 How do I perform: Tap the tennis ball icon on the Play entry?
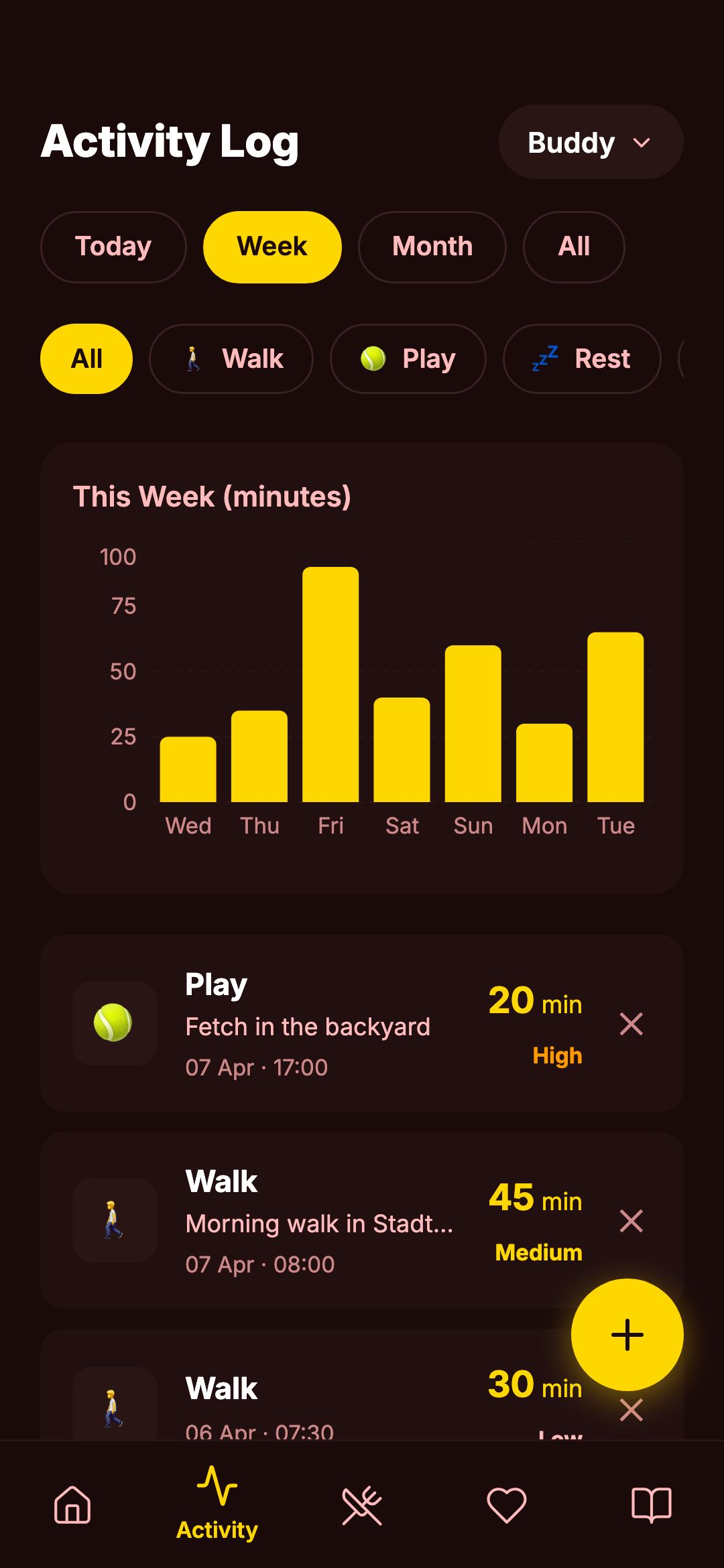click(114, 1023)
